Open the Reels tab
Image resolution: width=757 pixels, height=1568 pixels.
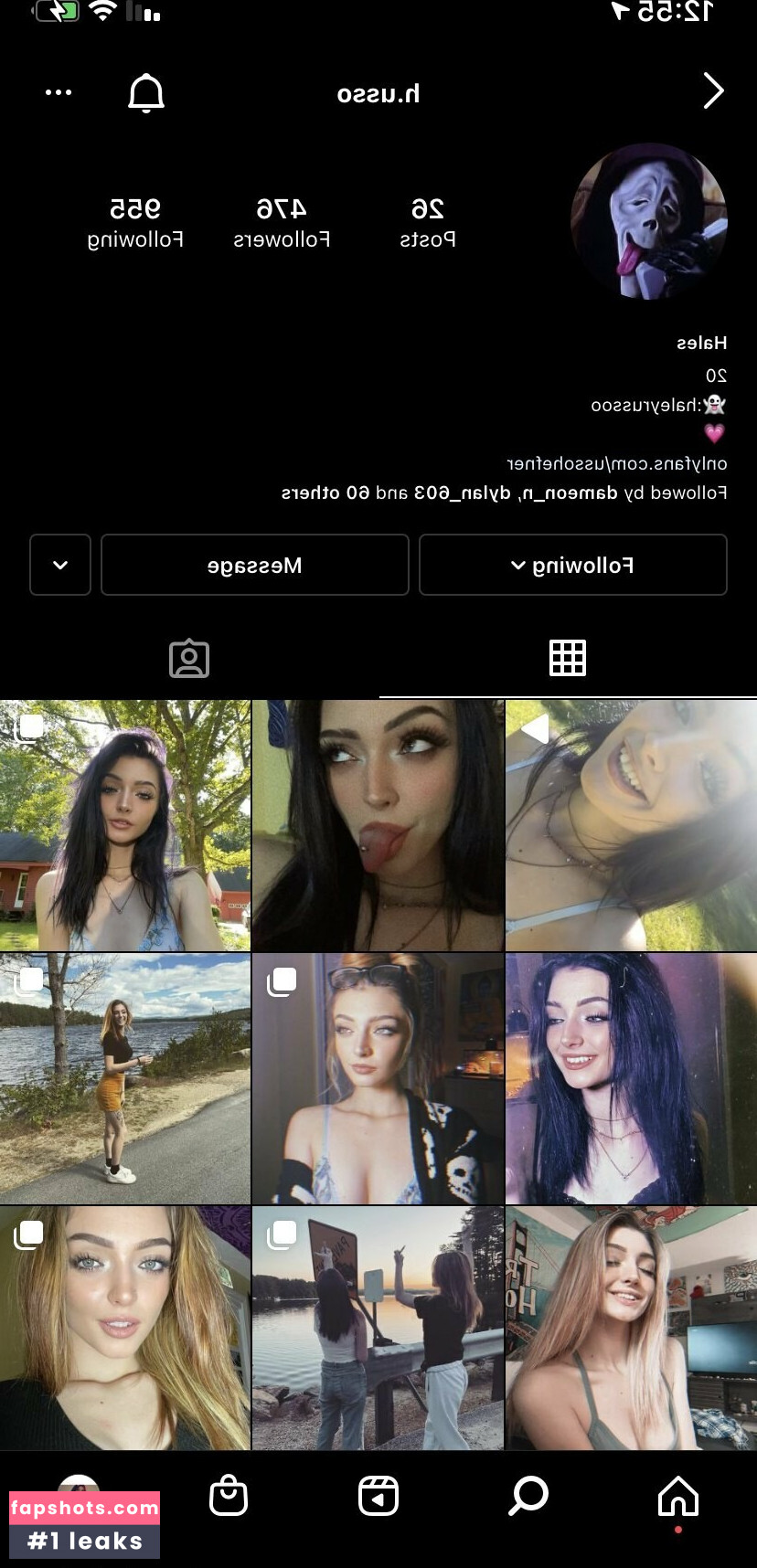point(378,1497)
